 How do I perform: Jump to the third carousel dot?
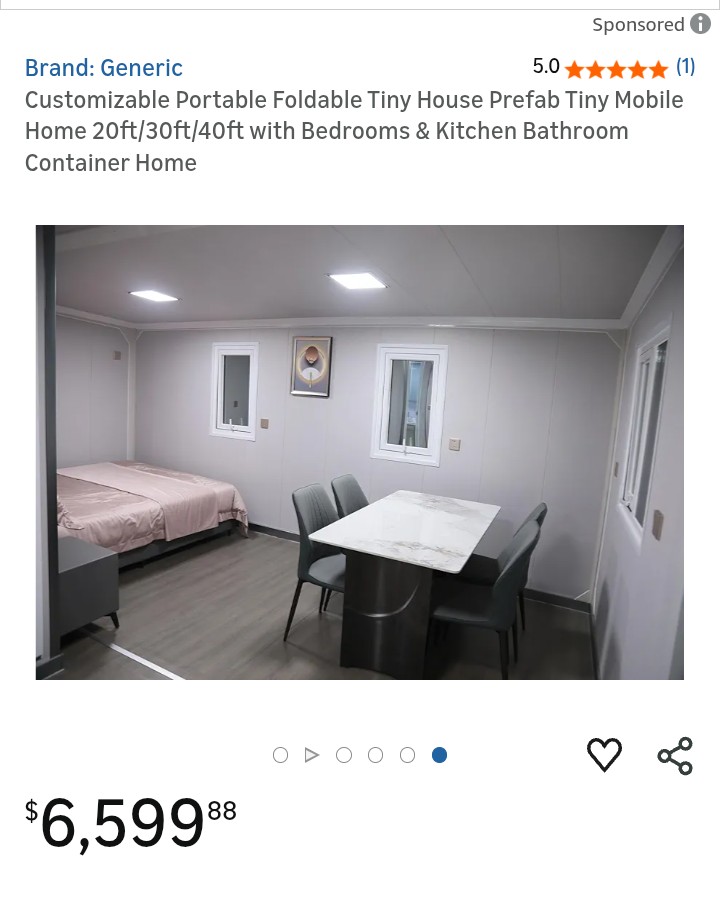tap(344, 755)
